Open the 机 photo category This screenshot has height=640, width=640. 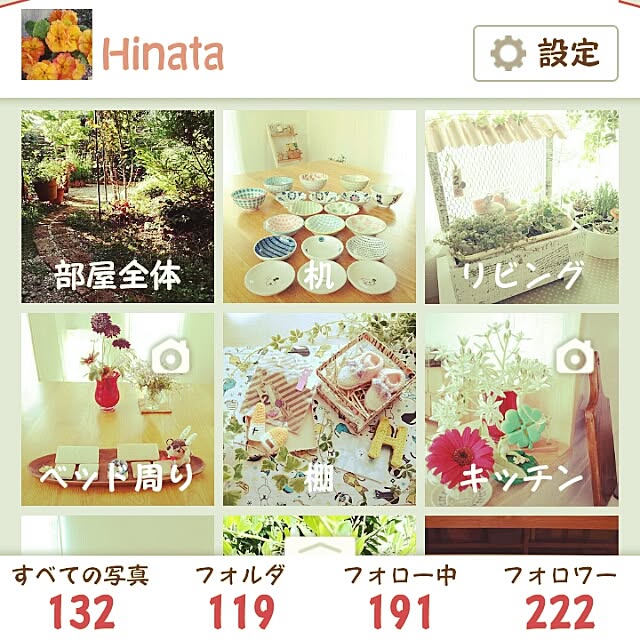(319, 207)
